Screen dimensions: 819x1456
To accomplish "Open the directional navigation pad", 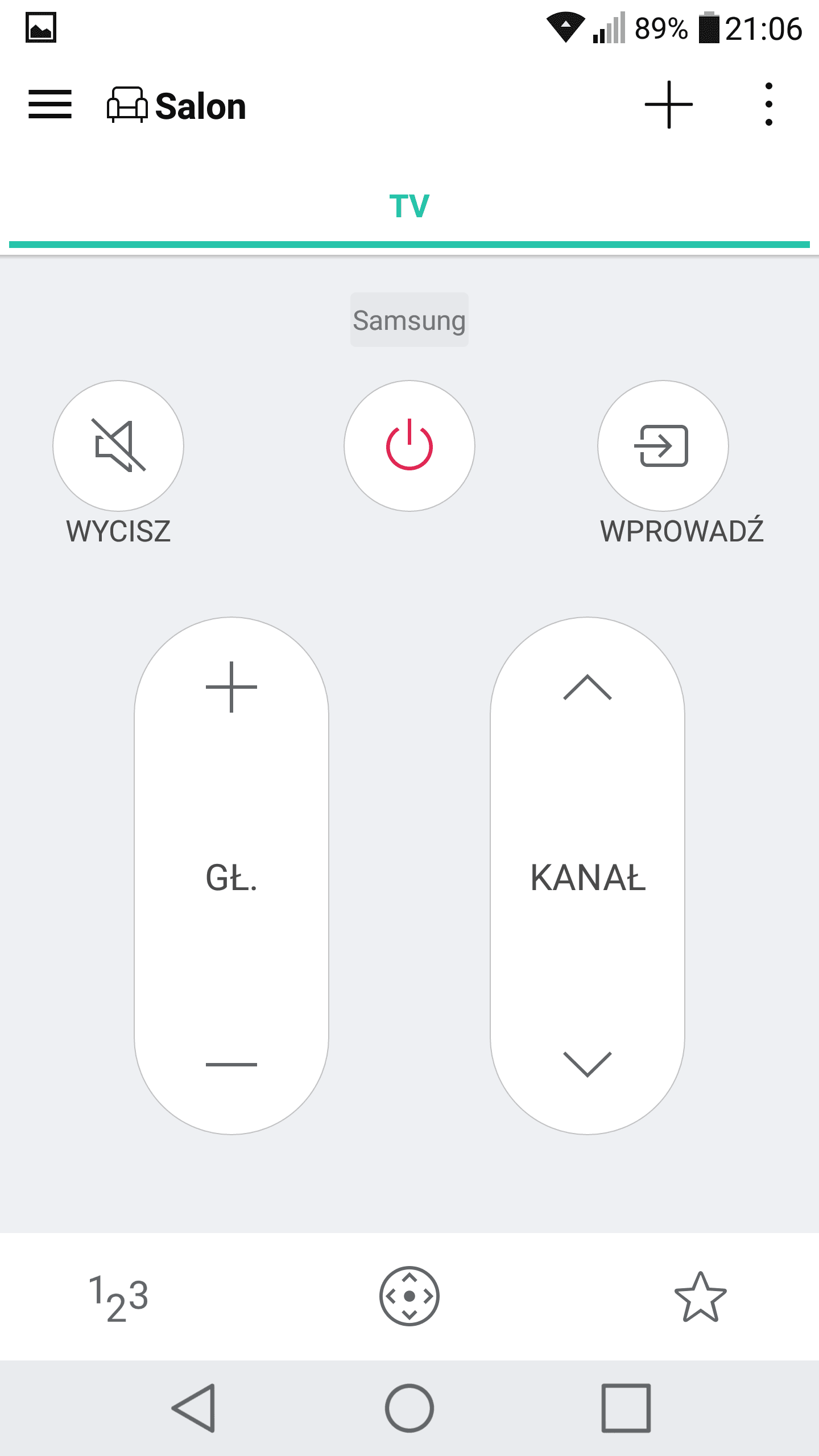I will click(409, 1296).
